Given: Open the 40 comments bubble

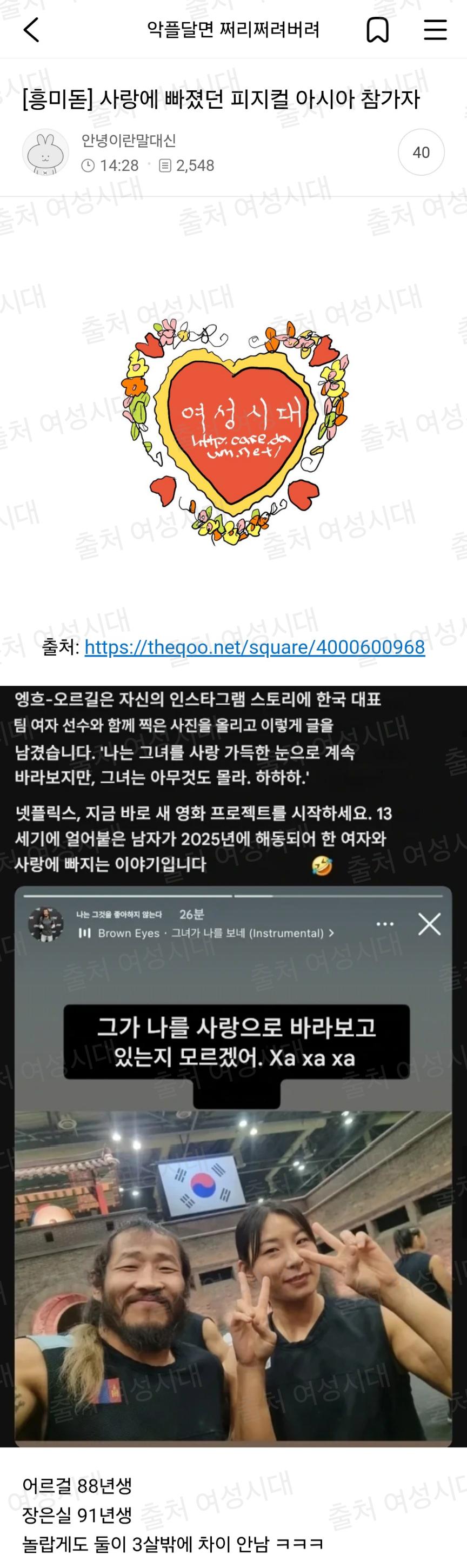Looking at the screenshot, I should click(x=421, y=152).
